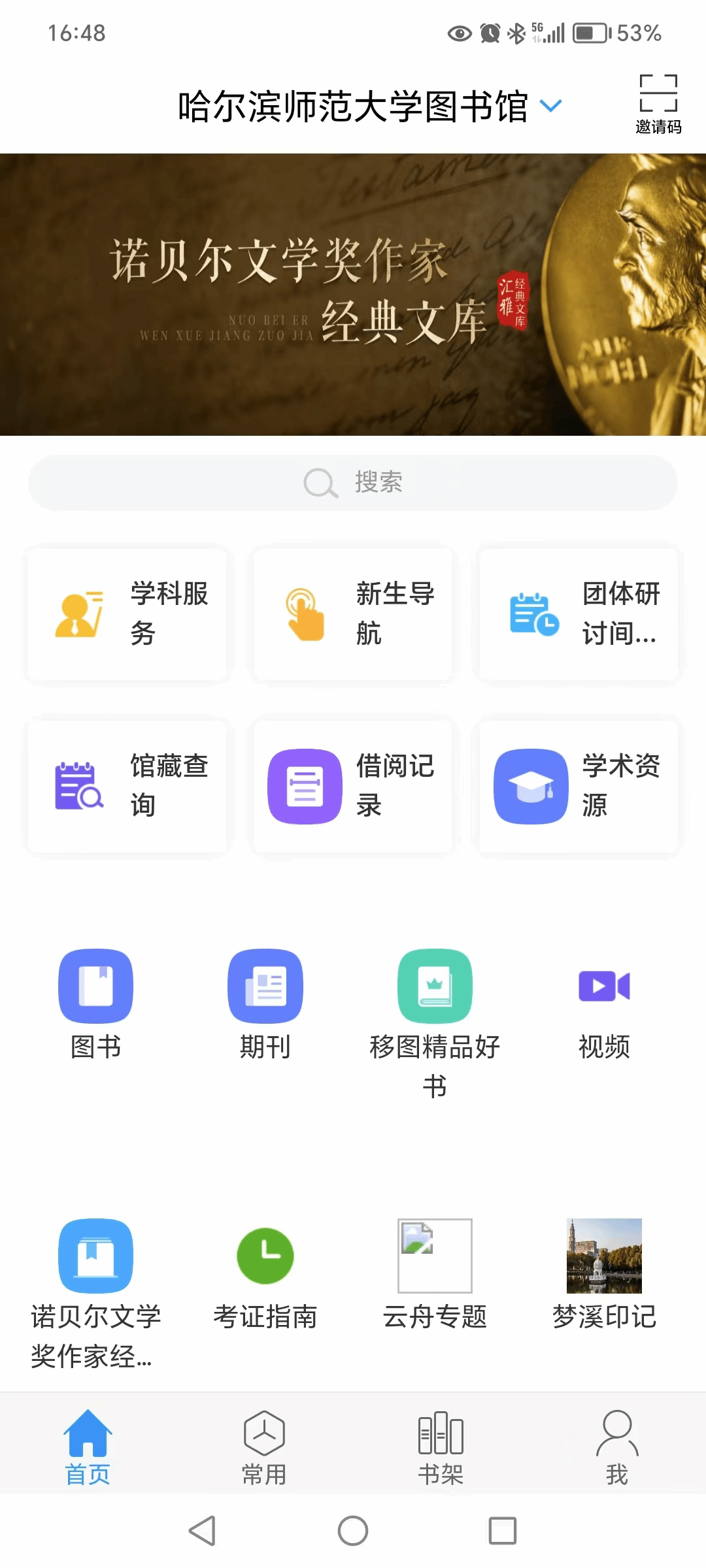Open the 诺贝尔文学奖作家经典文库 banner
The width and height of the screenshot is (706, 1568).
click(353, 294)
